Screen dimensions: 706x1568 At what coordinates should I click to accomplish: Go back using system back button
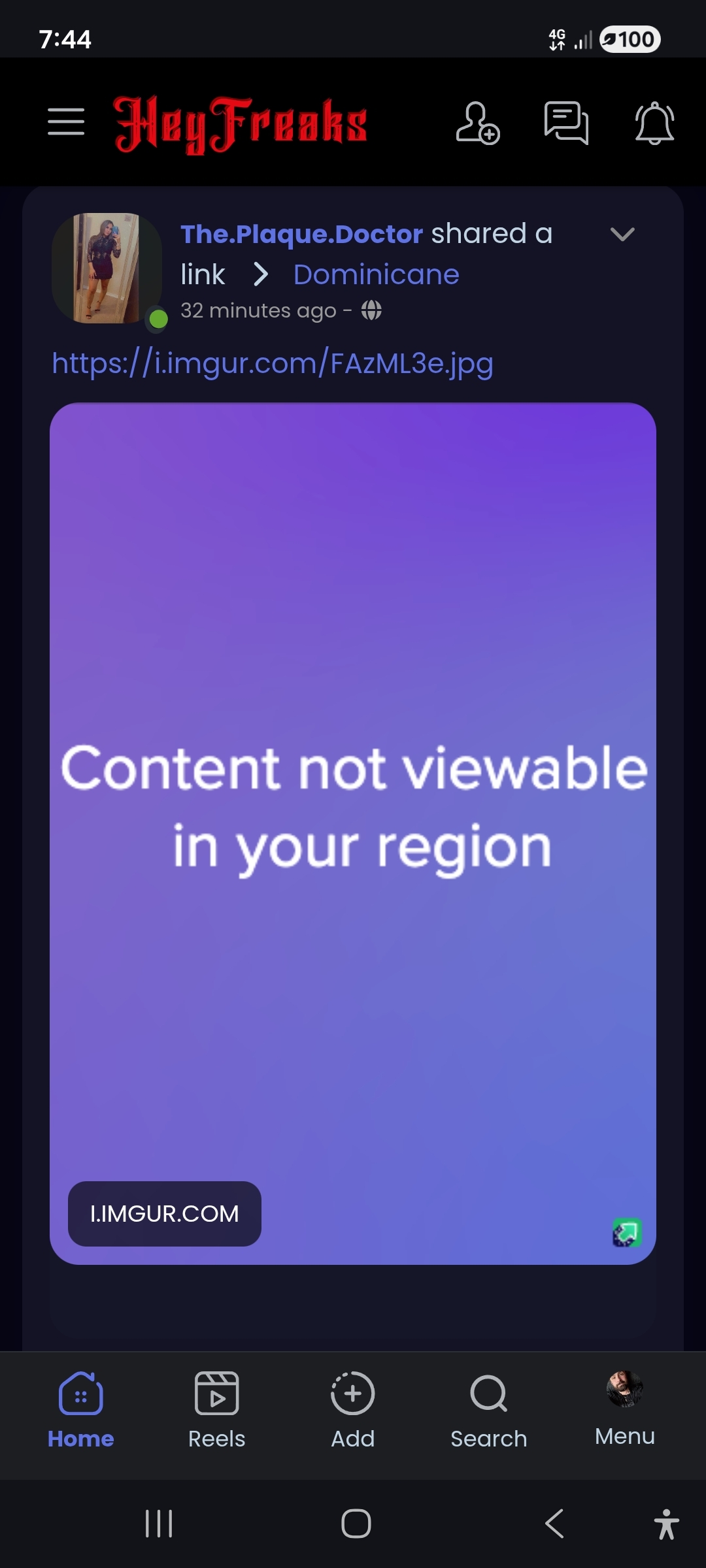click(554, 1524)
